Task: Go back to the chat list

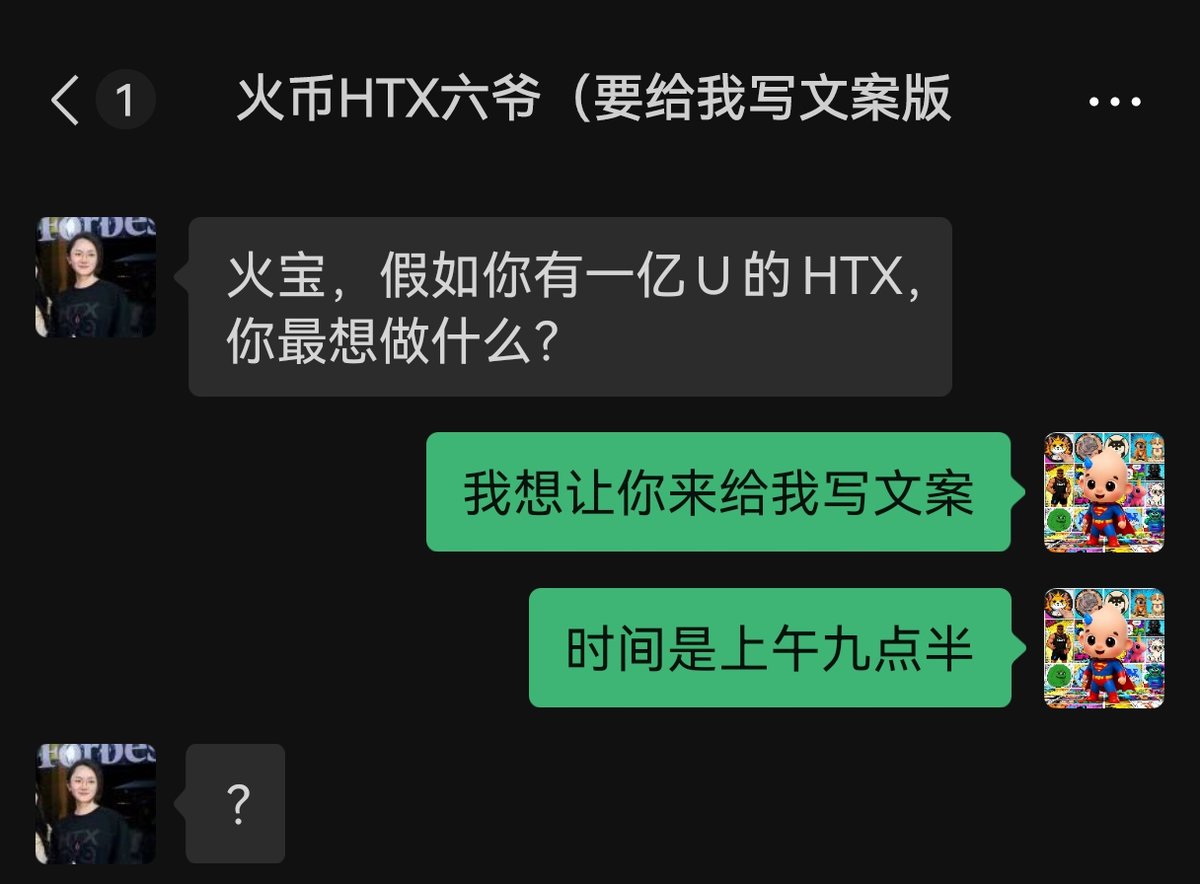Action: [66, 101]
